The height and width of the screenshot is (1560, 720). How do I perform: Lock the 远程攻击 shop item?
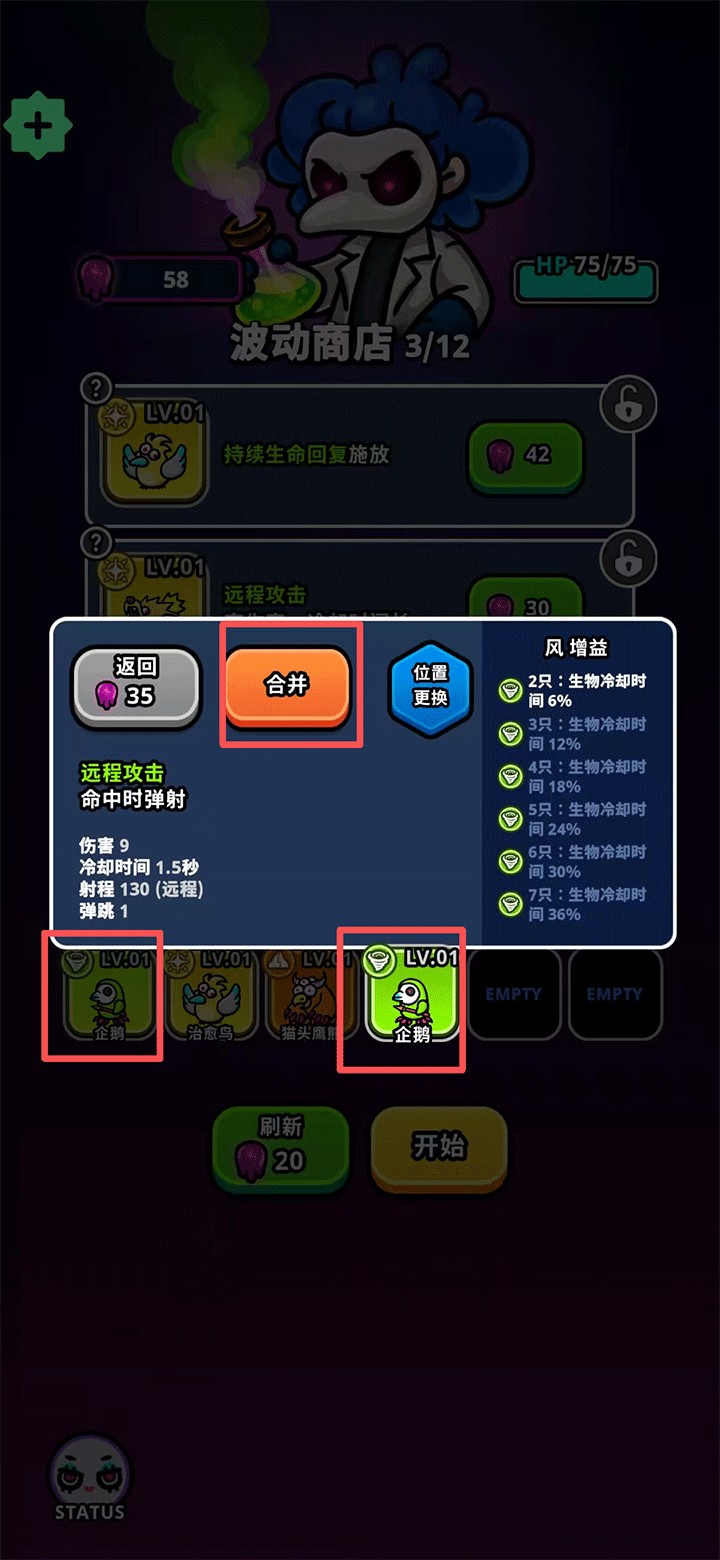tap(628, 556)
